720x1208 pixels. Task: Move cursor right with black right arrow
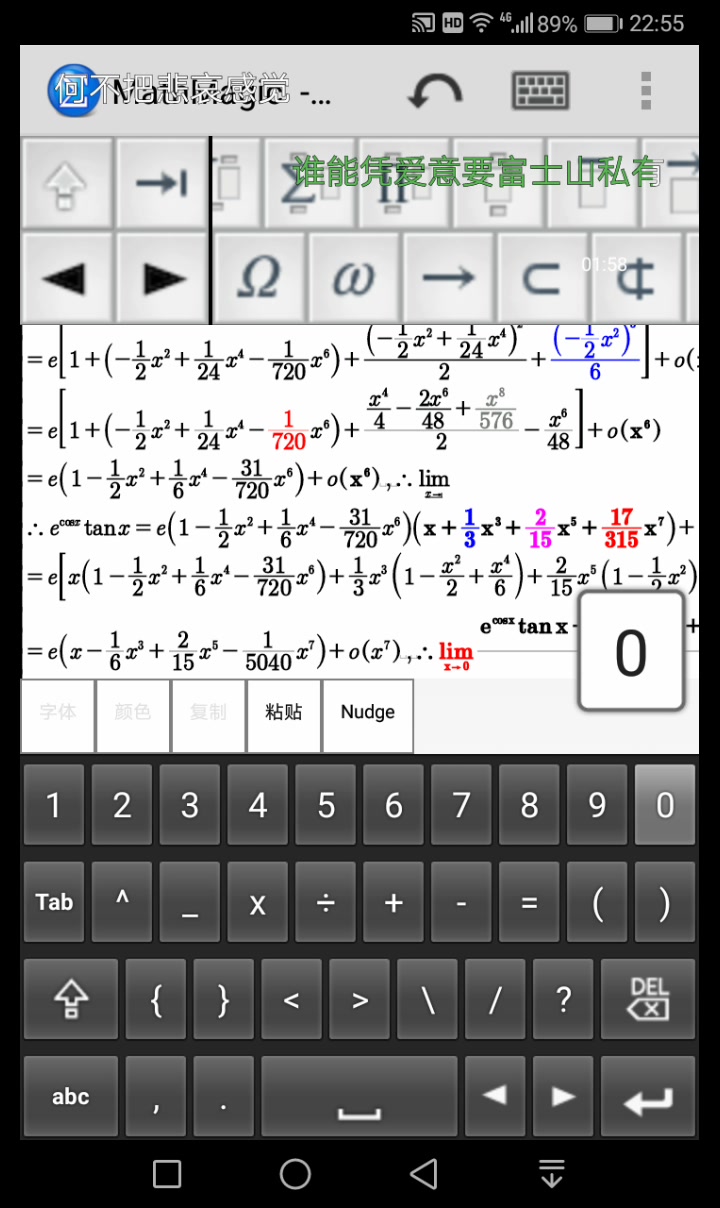pos(162,279)
